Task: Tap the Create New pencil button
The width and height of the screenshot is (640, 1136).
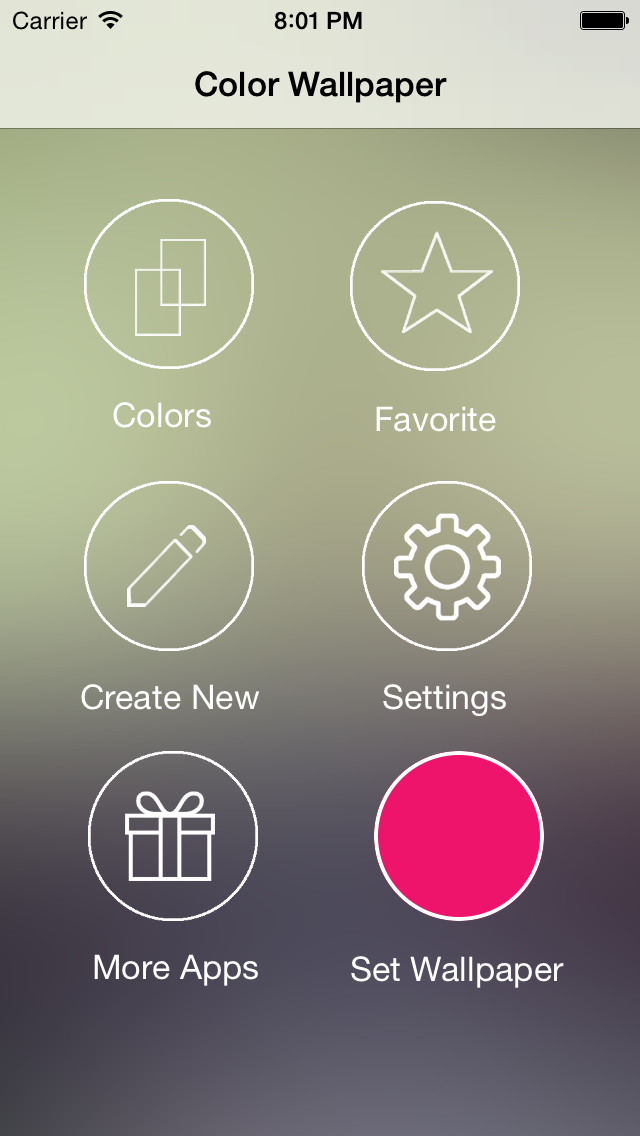Action: point(169,565)
